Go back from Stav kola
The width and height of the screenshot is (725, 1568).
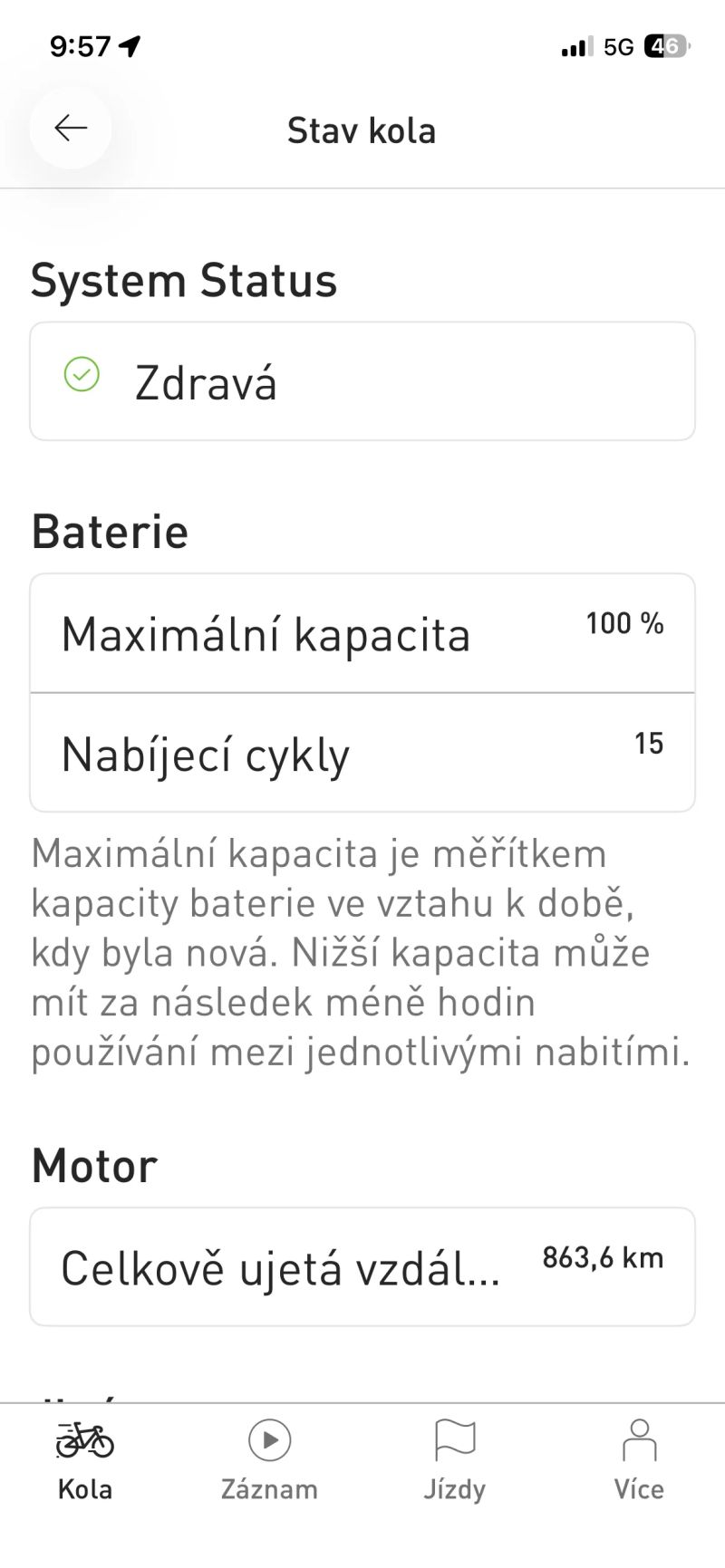71,129
